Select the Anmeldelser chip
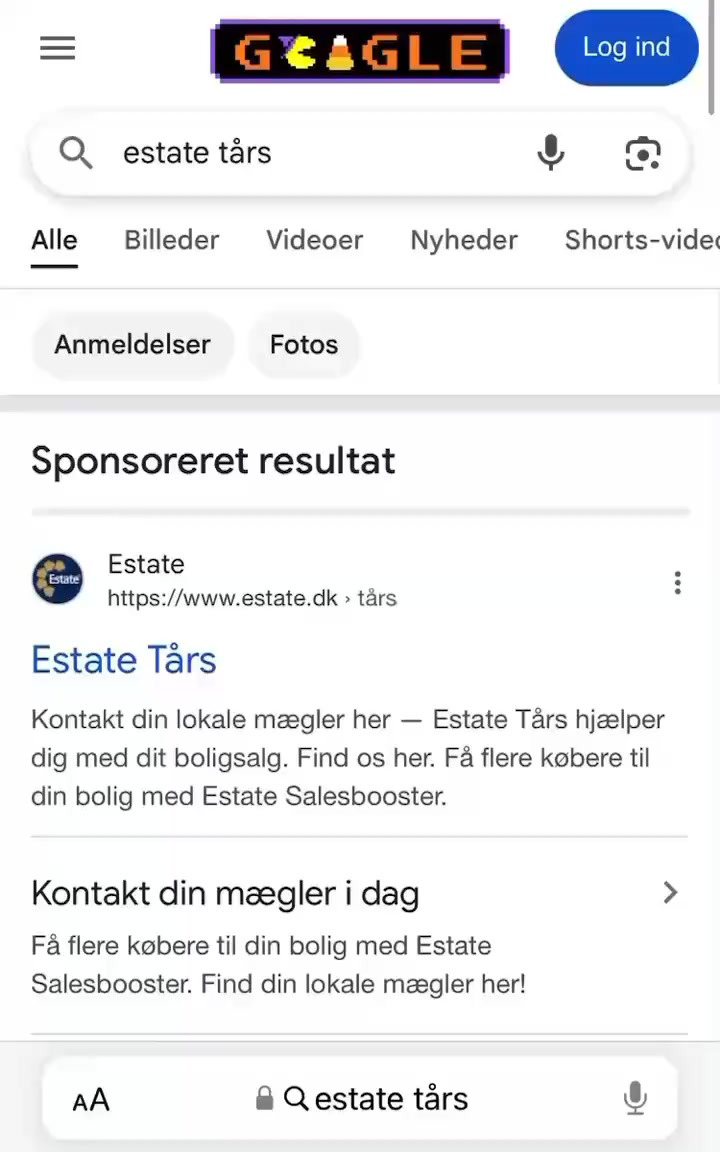This screenshot has height=1152, width=720. tap(132, 344)
